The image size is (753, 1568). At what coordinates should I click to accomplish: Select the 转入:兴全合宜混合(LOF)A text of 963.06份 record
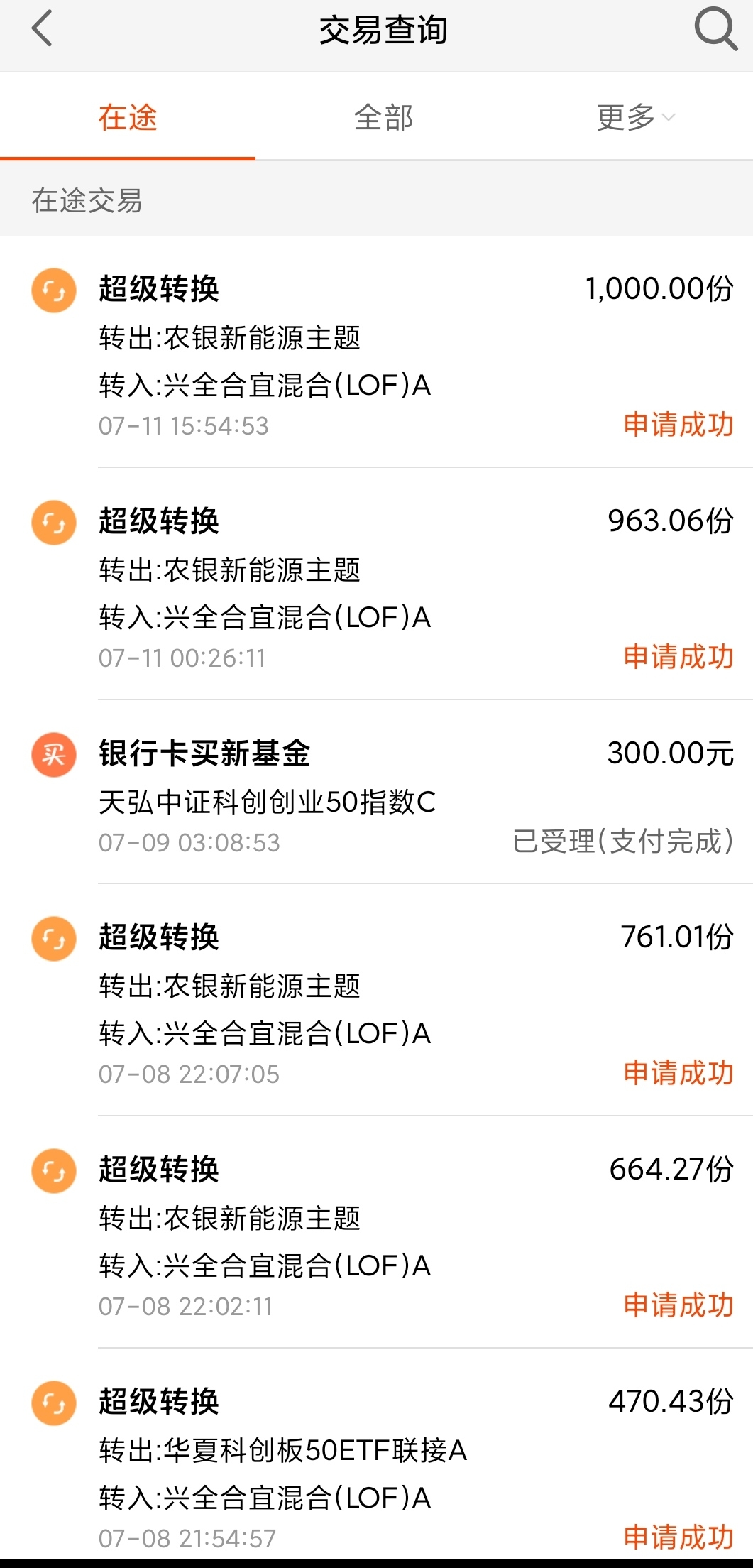[264, 617]
